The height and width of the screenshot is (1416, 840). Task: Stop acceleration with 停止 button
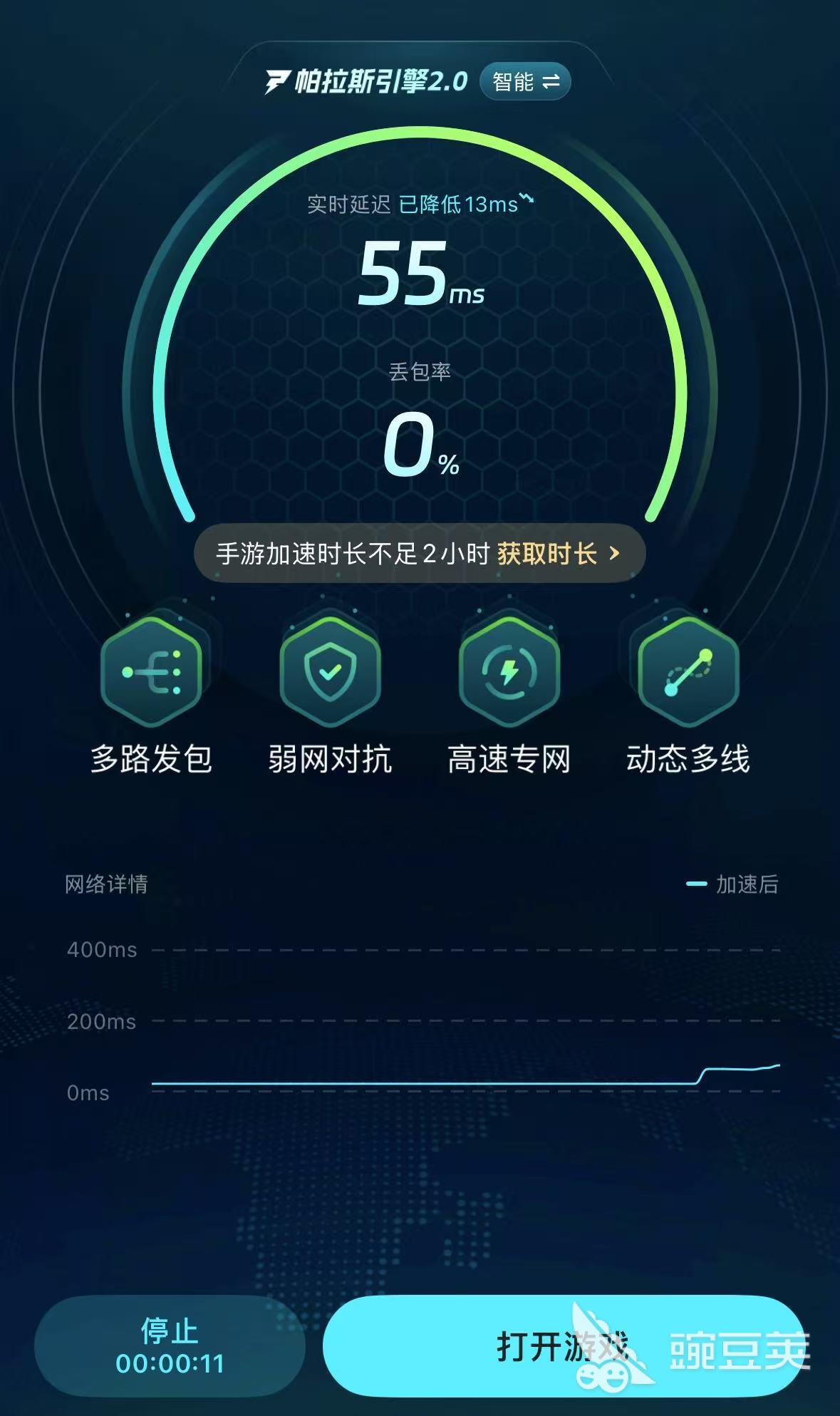pyautogui.click(x=170, y=1346)
